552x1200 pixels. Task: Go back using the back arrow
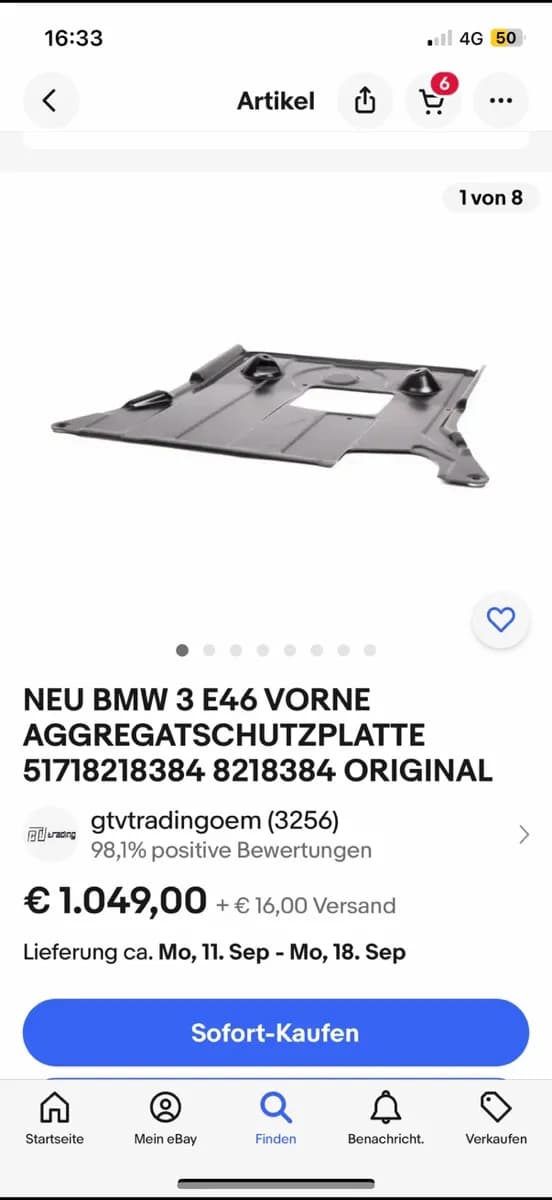click(x=50, y=100)
